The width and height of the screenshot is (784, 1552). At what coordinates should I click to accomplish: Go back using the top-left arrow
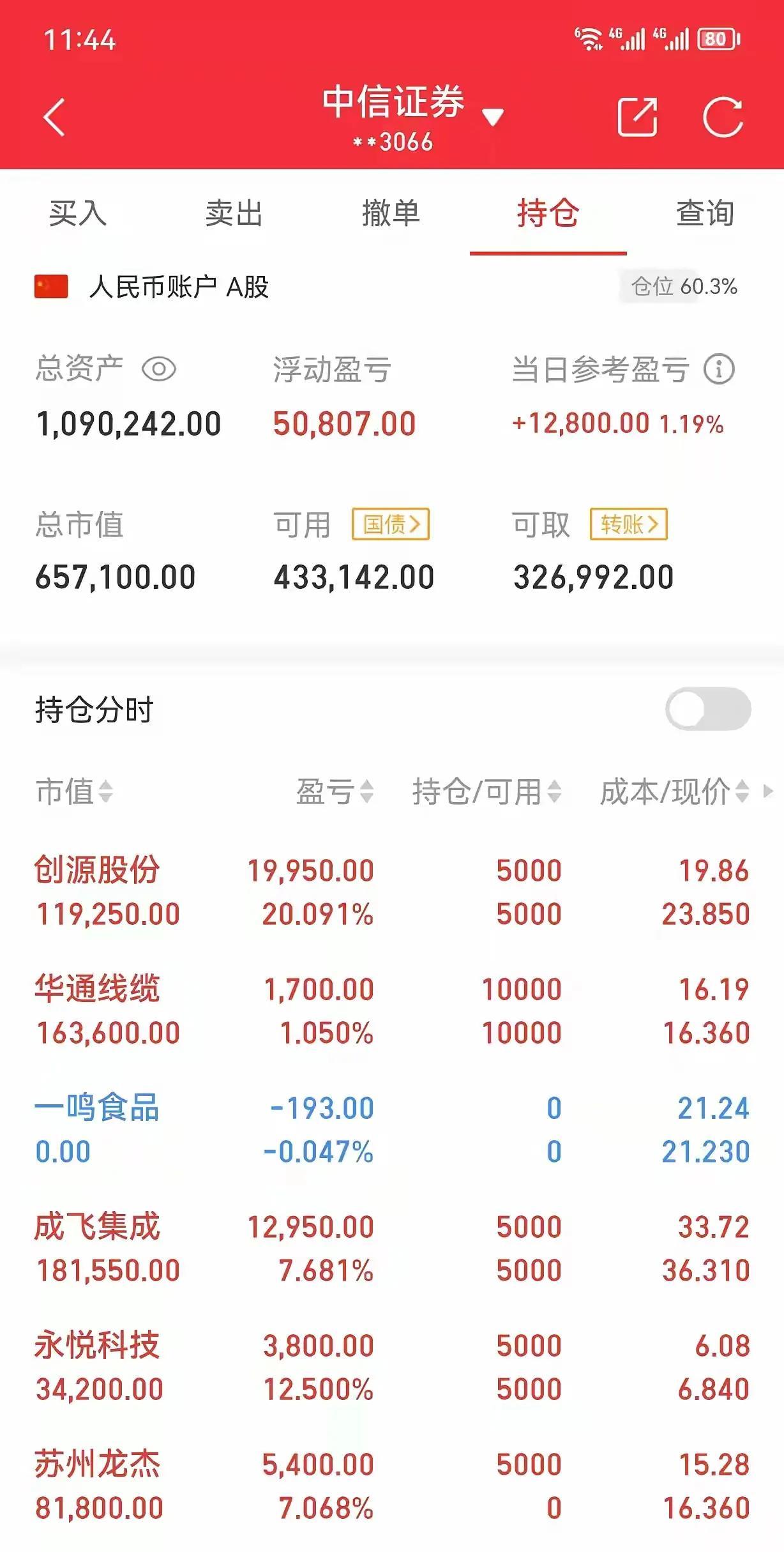[x=54, y=118]
